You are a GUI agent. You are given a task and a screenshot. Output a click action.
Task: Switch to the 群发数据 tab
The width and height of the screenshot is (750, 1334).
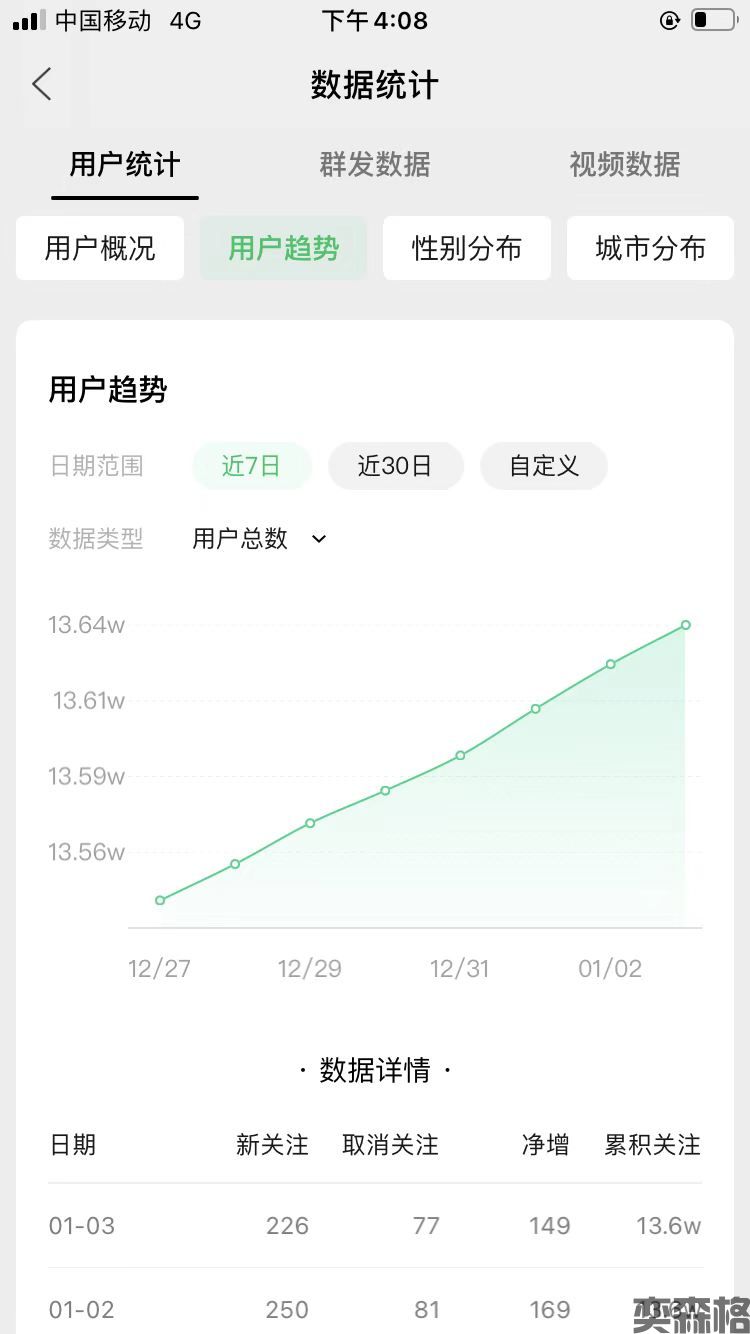click(375, 165)
